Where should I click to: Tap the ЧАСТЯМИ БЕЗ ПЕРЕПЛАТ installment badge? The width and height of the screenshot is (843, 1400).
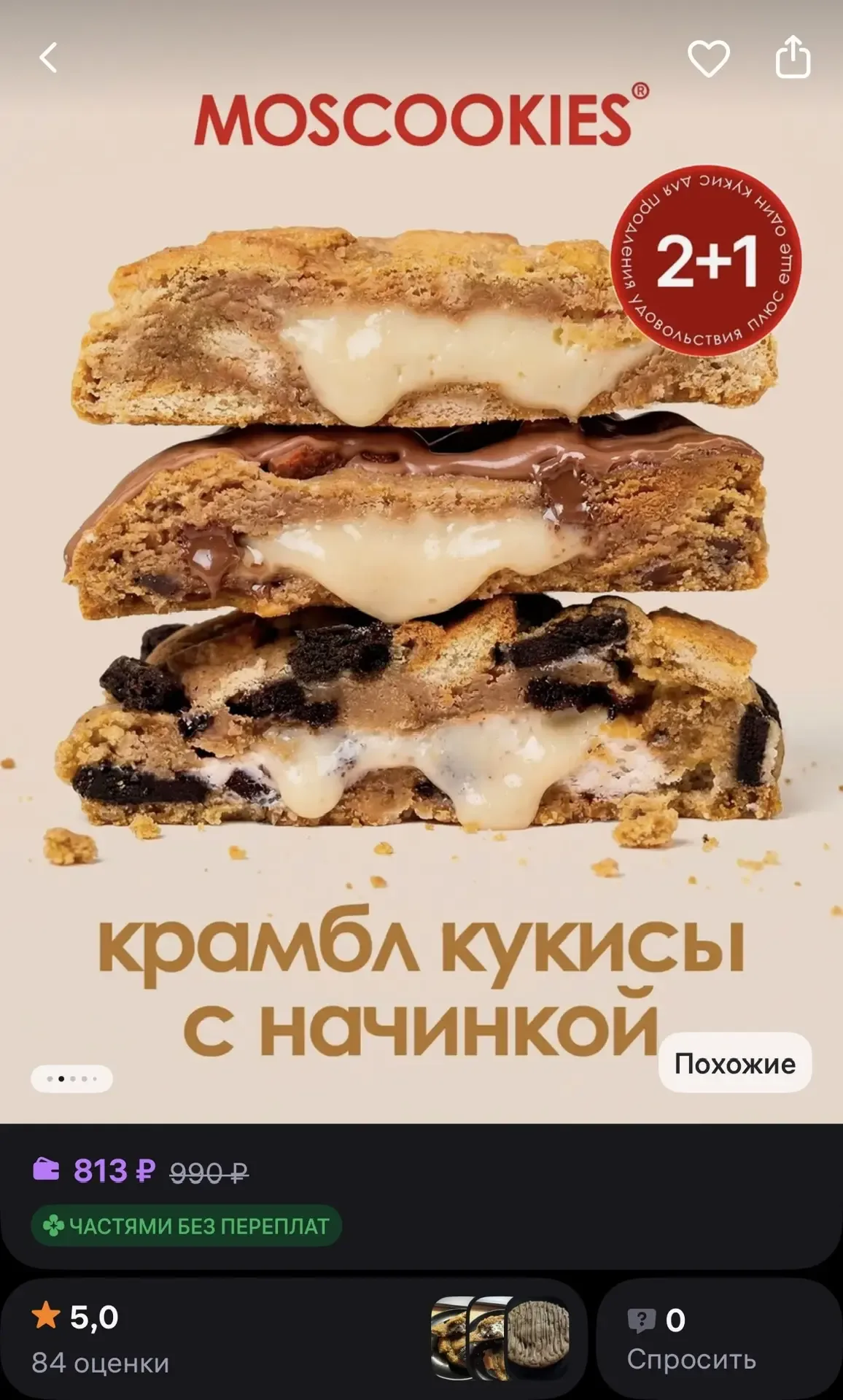pos(187,1226)
